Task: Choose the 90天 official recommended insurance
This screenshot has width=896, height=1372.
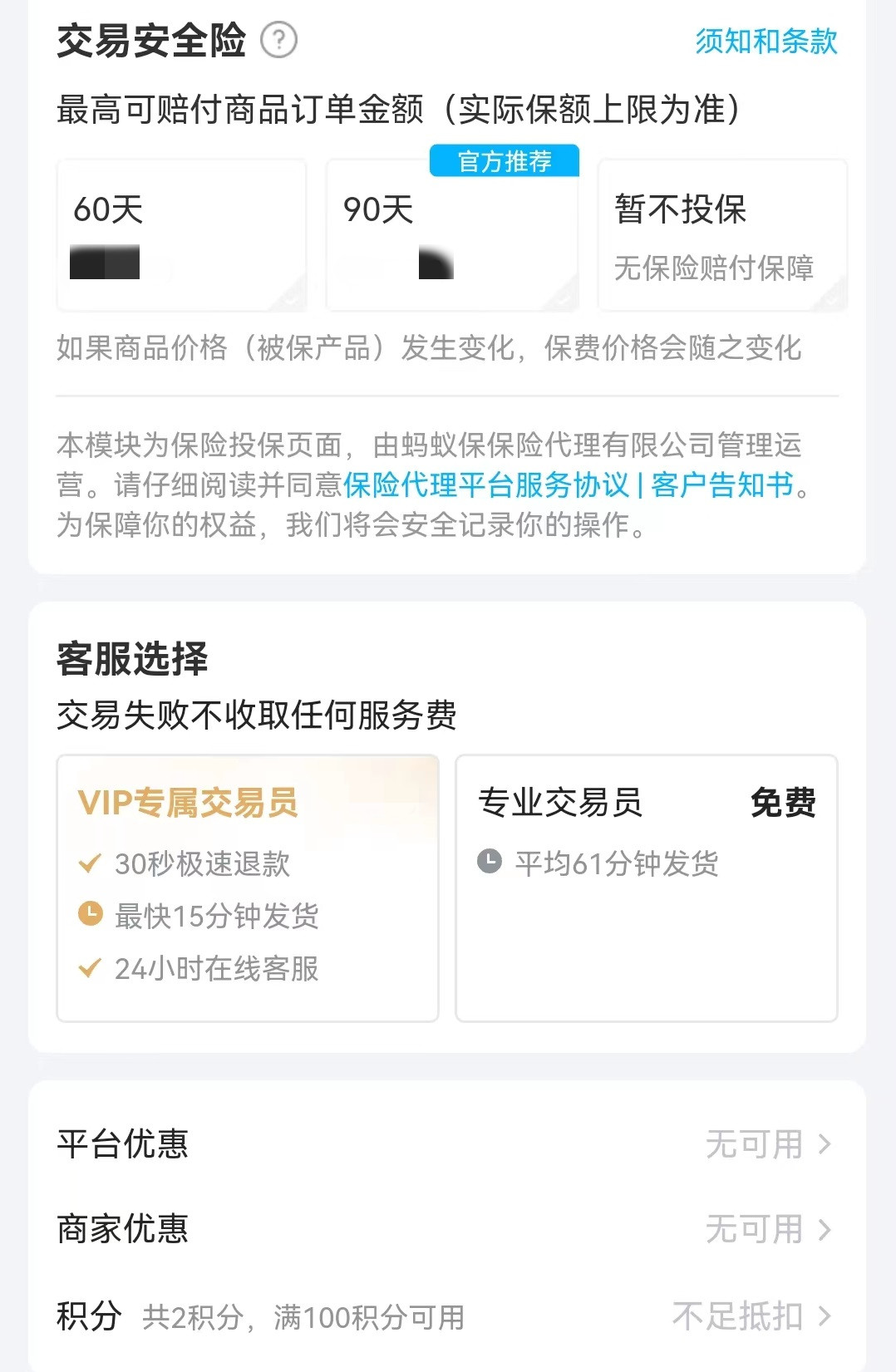Action: [451, 237]
